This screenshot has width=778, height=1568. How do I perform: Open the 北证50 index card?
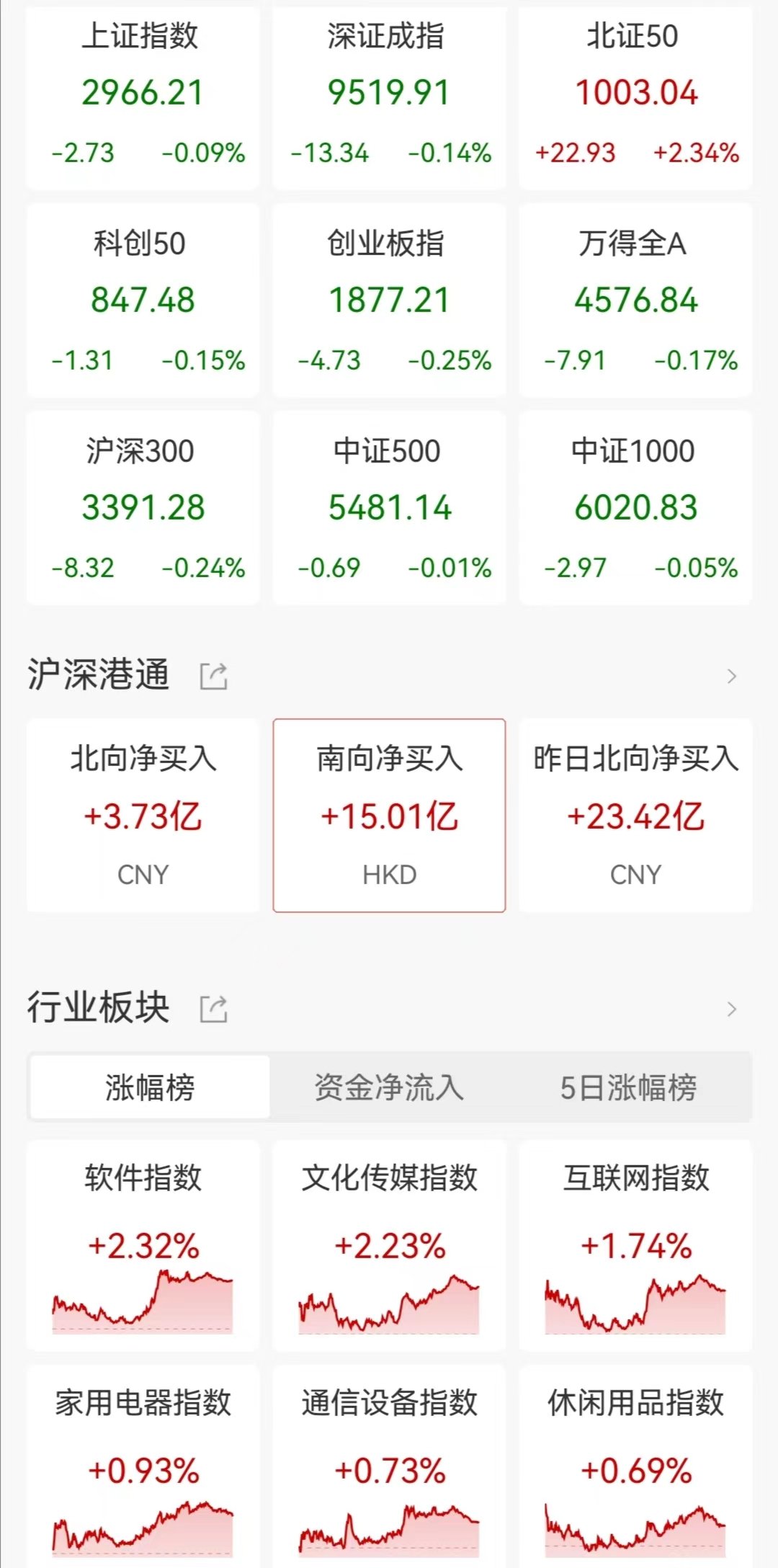pyautogui.click(x=635, y=98)
